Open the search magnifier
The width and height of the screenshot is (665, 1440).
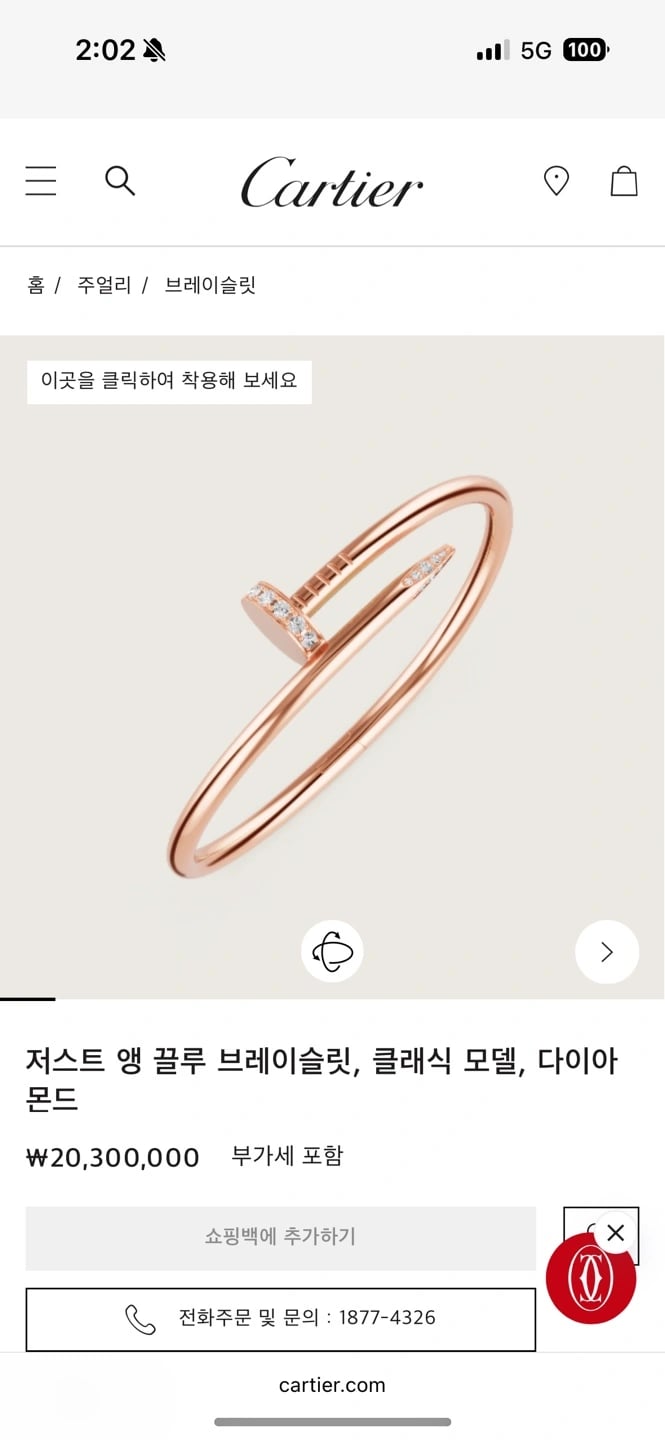tap(120, 181)
